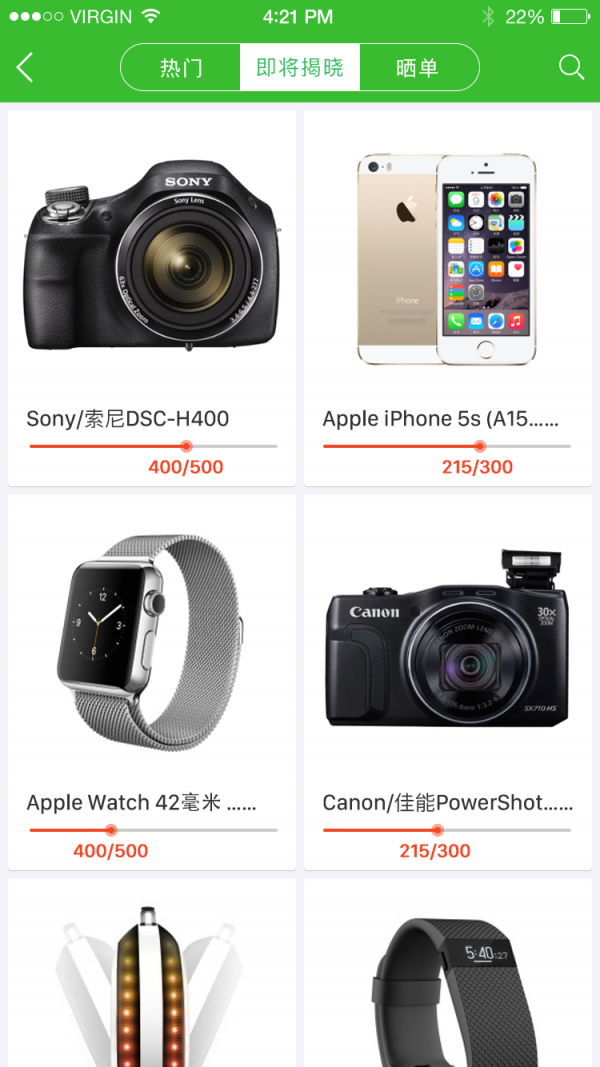Open the LED light bracelet product card
Viewport: 600px width, 1067px height.
coord(152,975)
